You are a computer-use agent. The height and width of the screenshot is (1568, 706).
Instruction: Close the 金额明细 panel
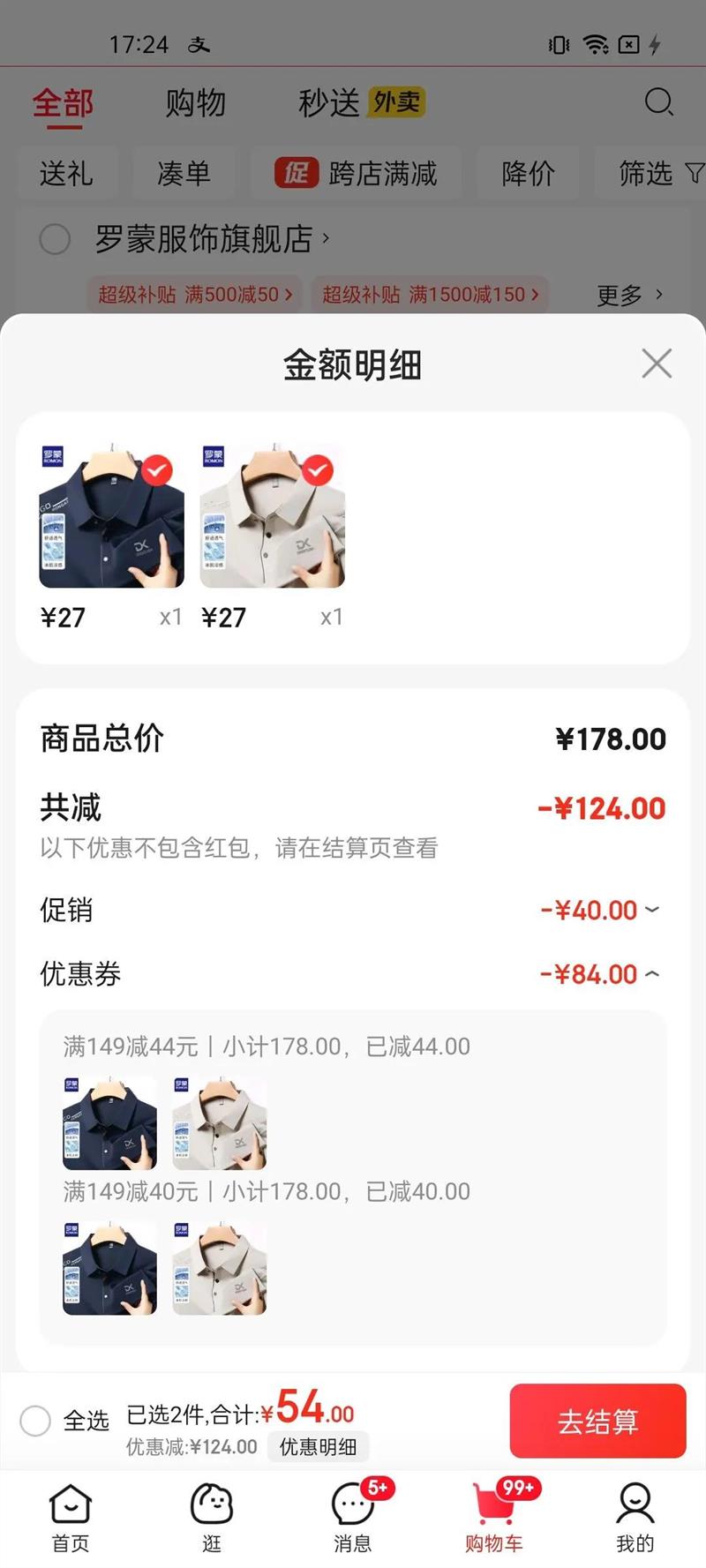point(657,364)
